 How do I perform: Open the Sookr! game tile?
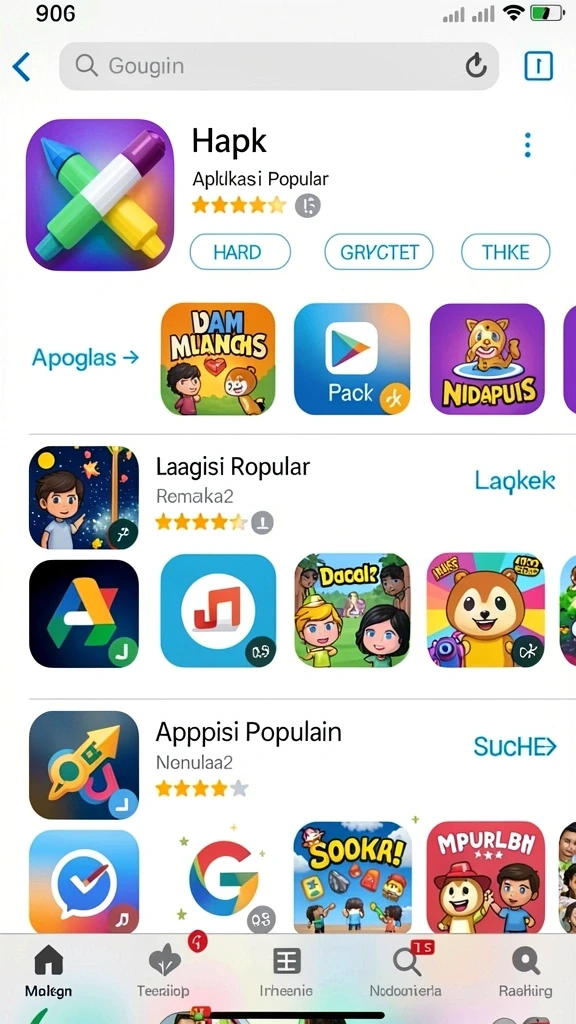353,877
